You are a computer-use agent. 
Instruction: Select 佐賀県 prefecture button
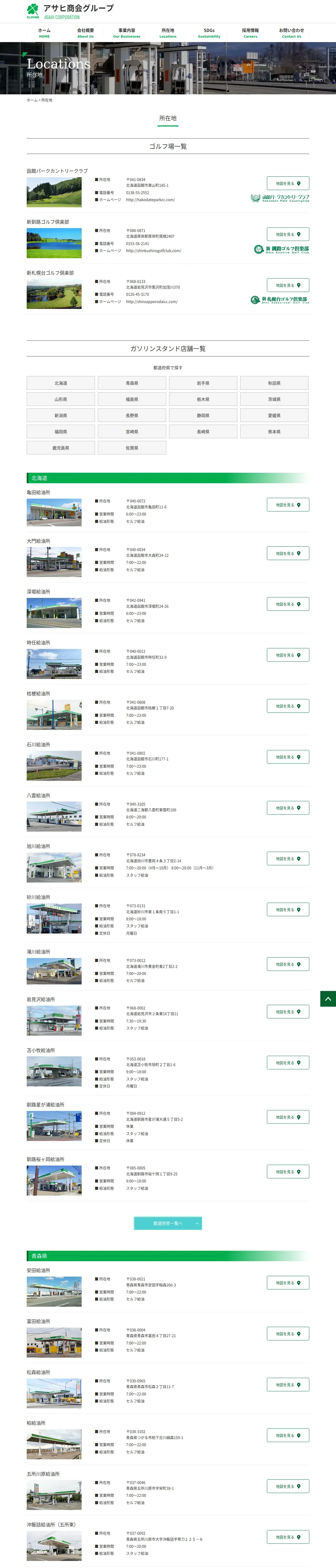(132, 448)
